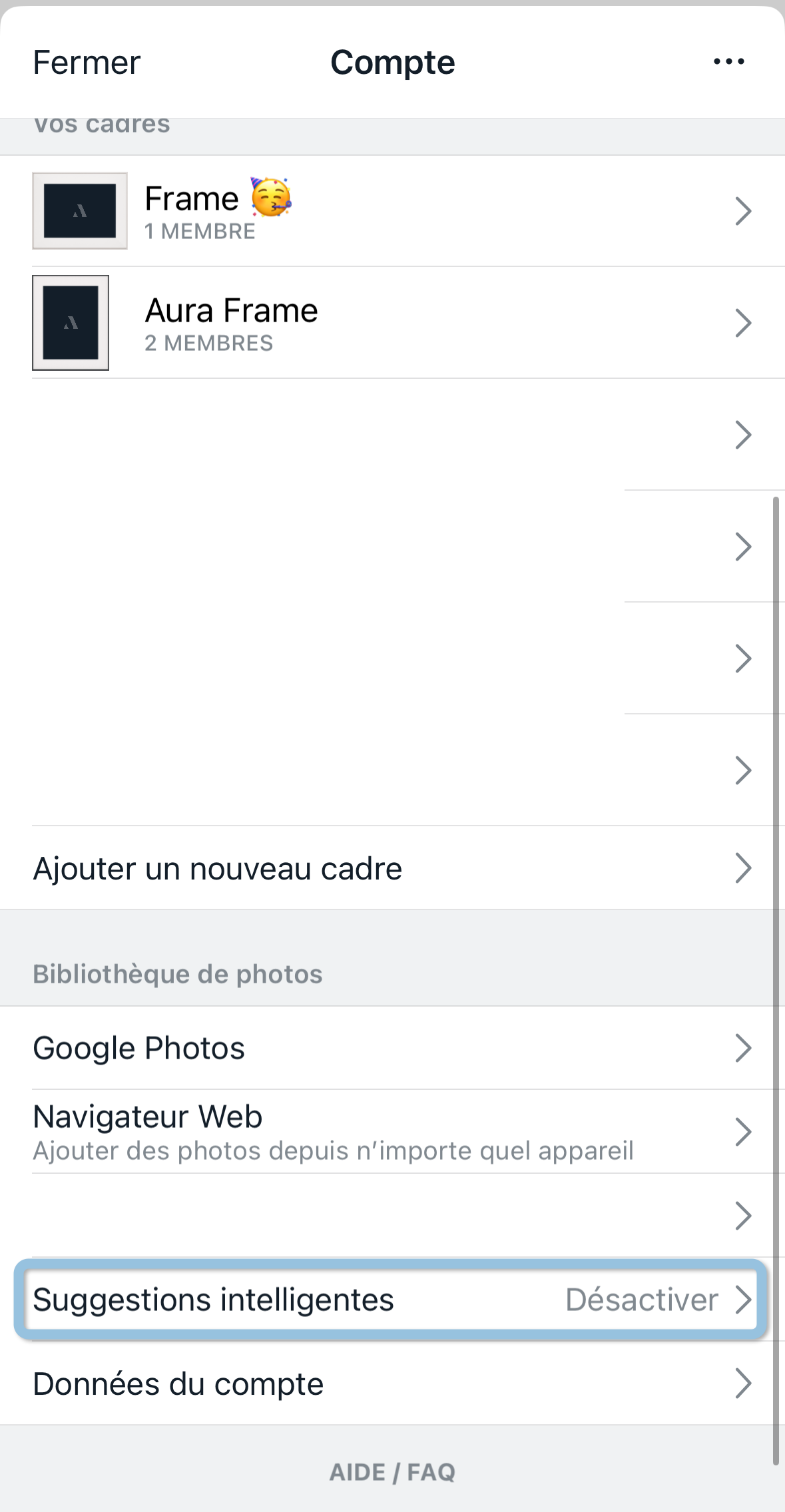Viewport: 785px width, 1512px height.
Task: Click the Frame 🥳 thumbnail icon
Action: click(x=79, y=211)
